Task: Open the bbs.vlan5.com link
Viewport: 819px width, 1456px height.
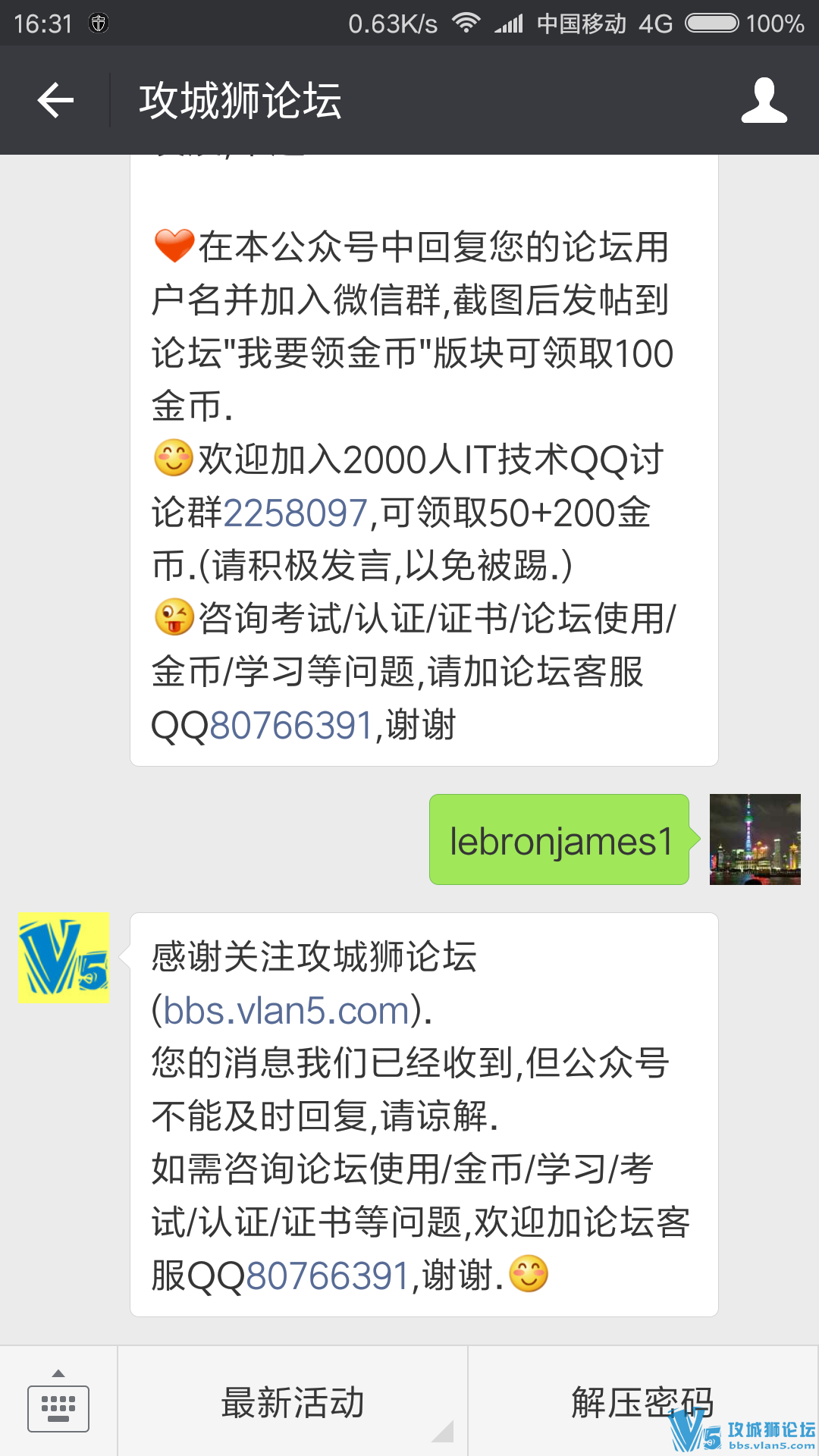Action: tap(287, 1011)
